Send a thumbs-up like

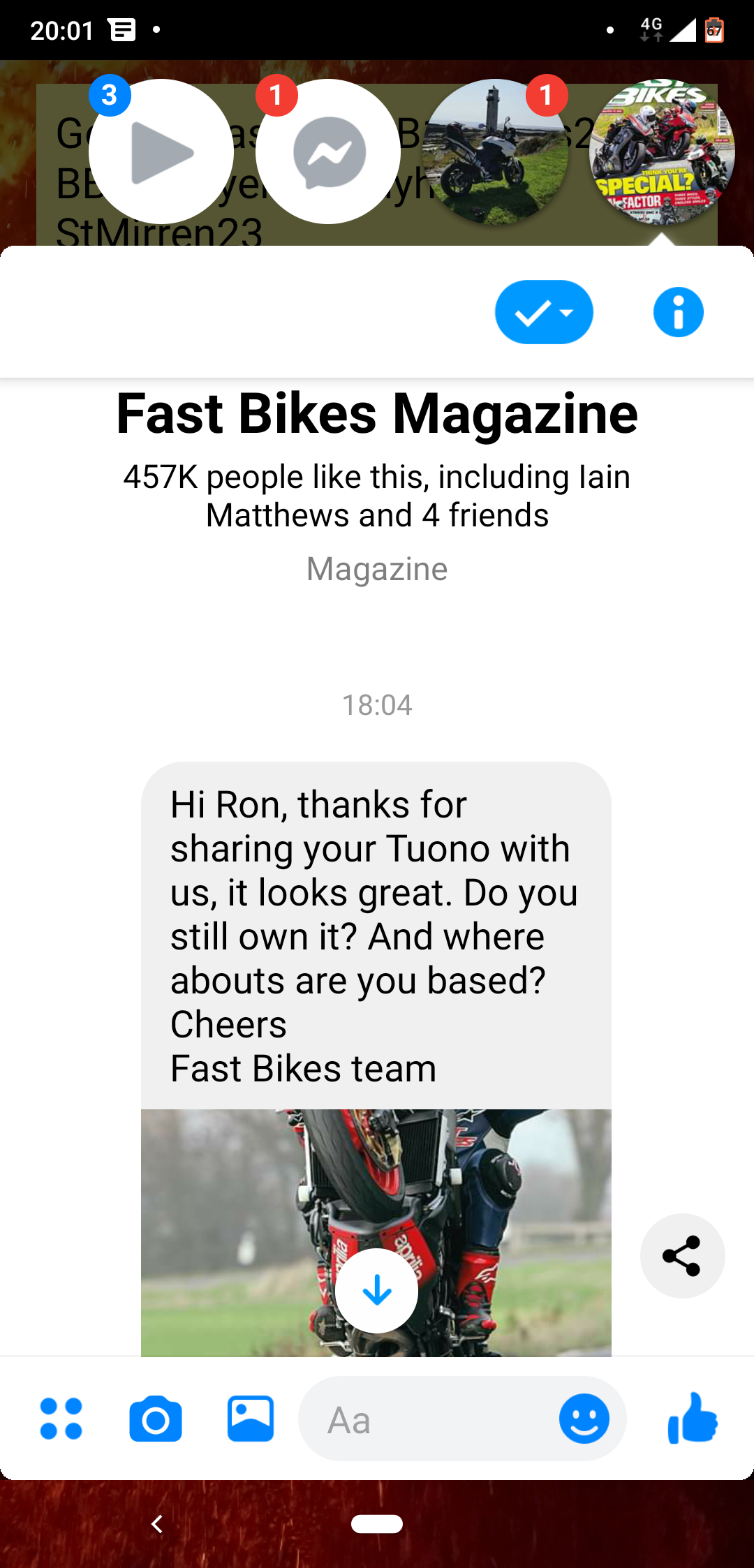[x=692, y=1419]
